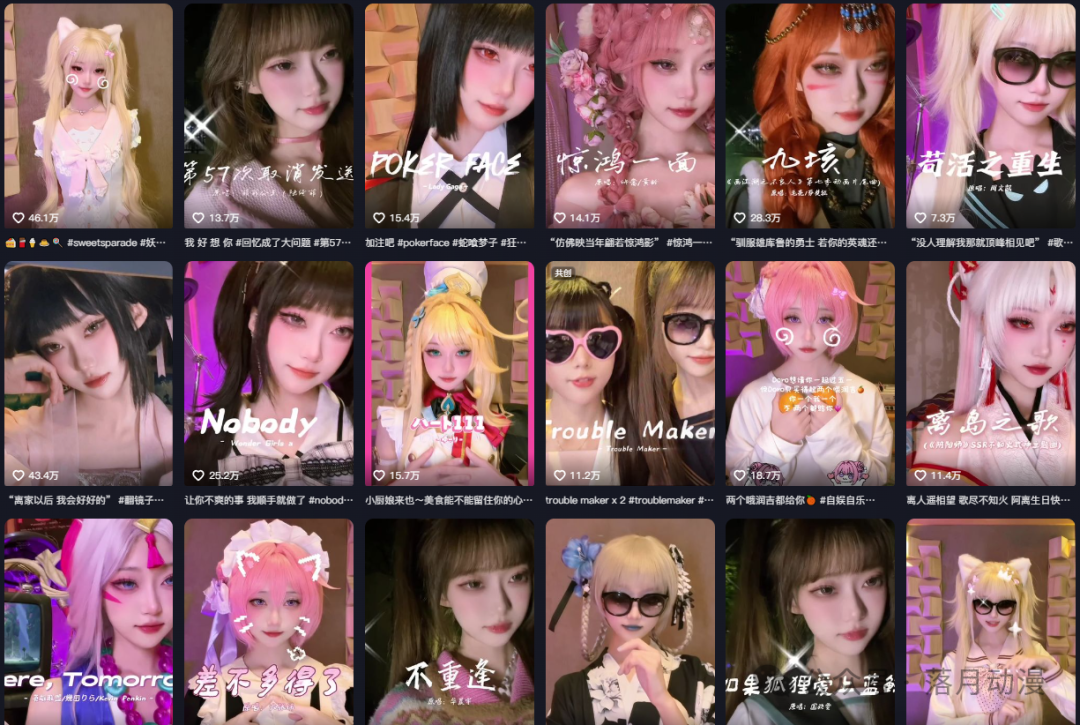Open the video titled POKER FACE

pyautogui.click(x=449, y=115)
